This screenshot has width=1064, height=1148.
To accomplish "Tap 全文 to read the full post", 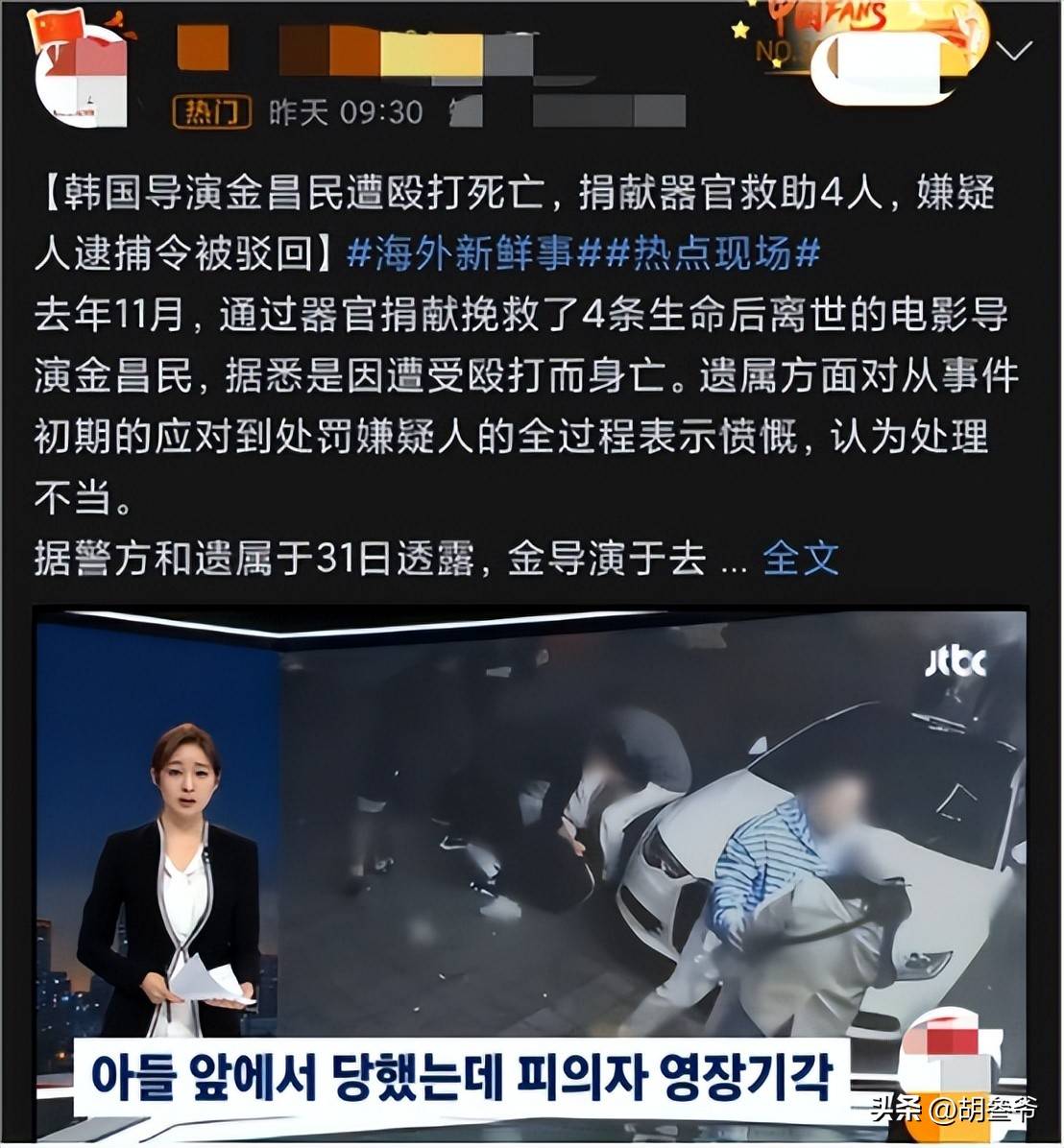I will tap(800, 559).
